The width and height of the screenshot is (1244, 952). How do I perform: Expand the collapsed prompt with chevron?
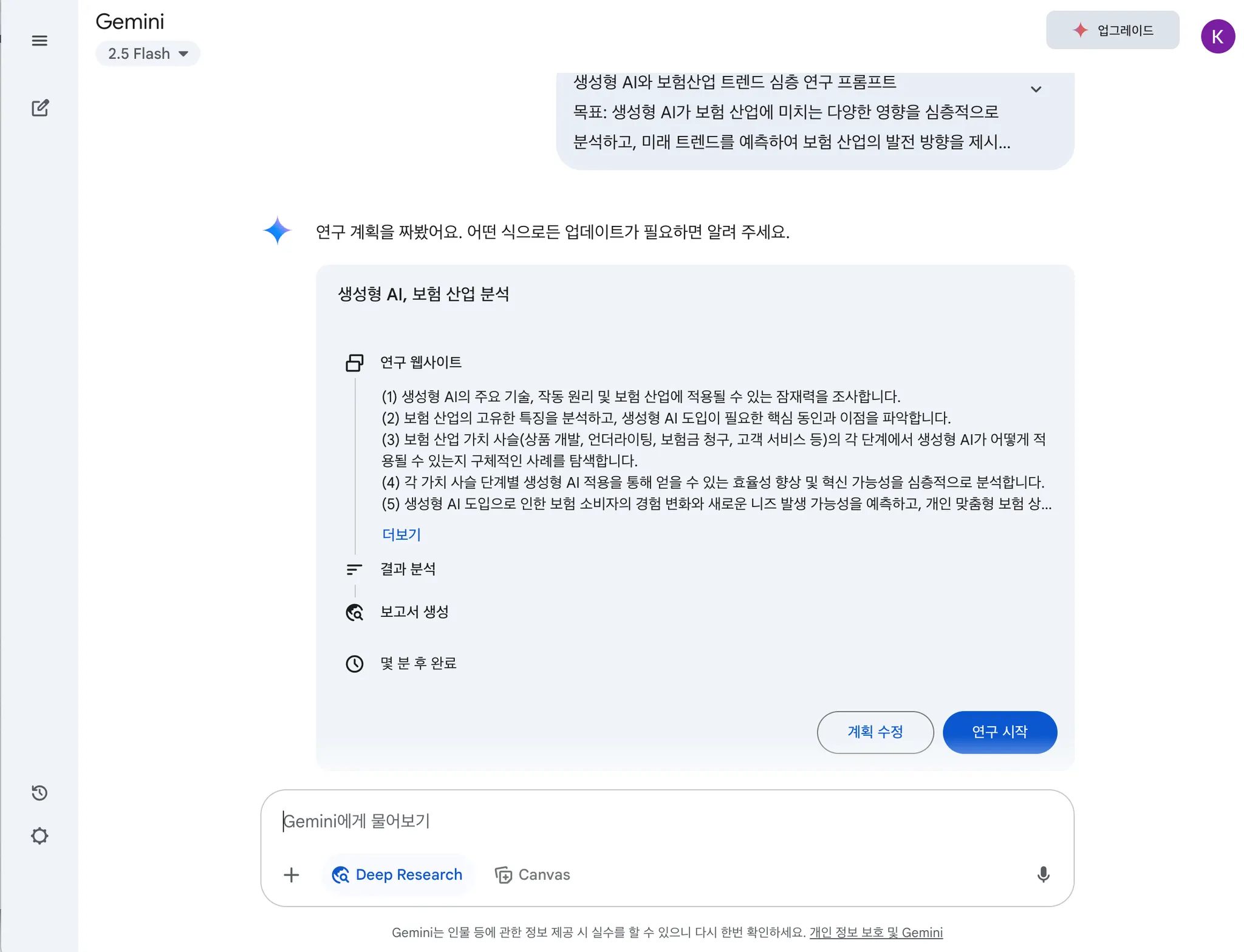1036,89
